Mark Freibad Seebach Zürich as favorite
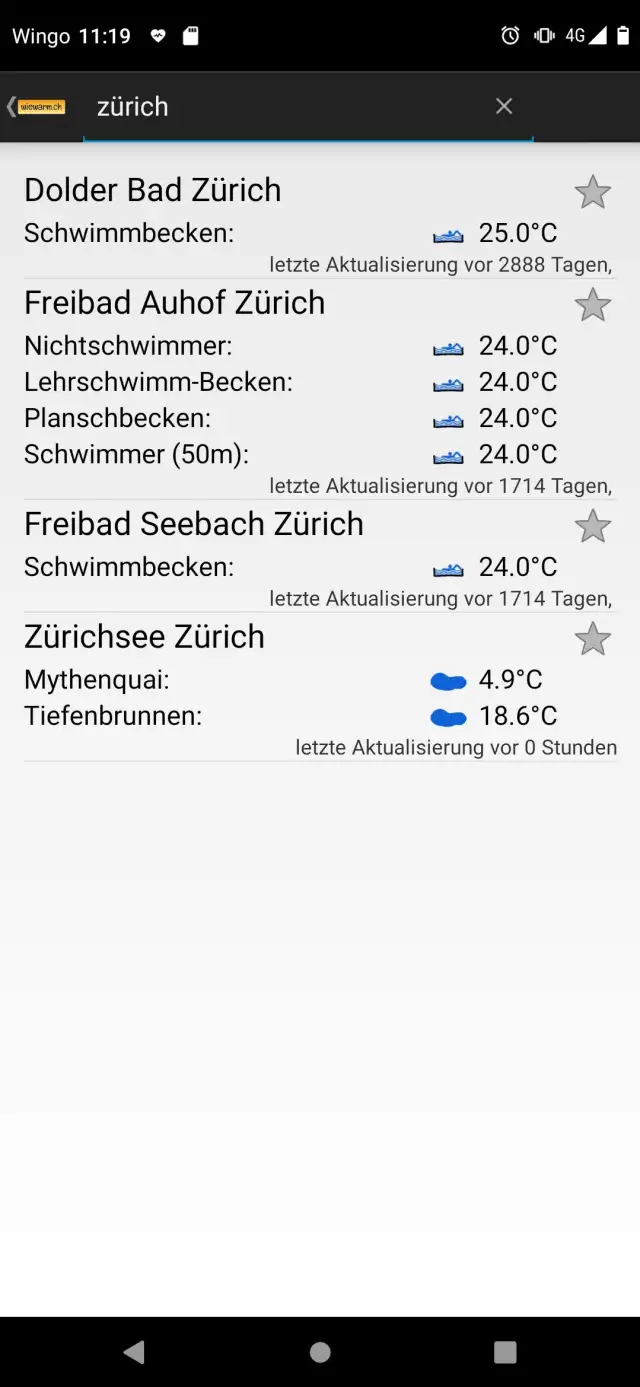Viewport: 640px width, 1387px height. (593, 526)
